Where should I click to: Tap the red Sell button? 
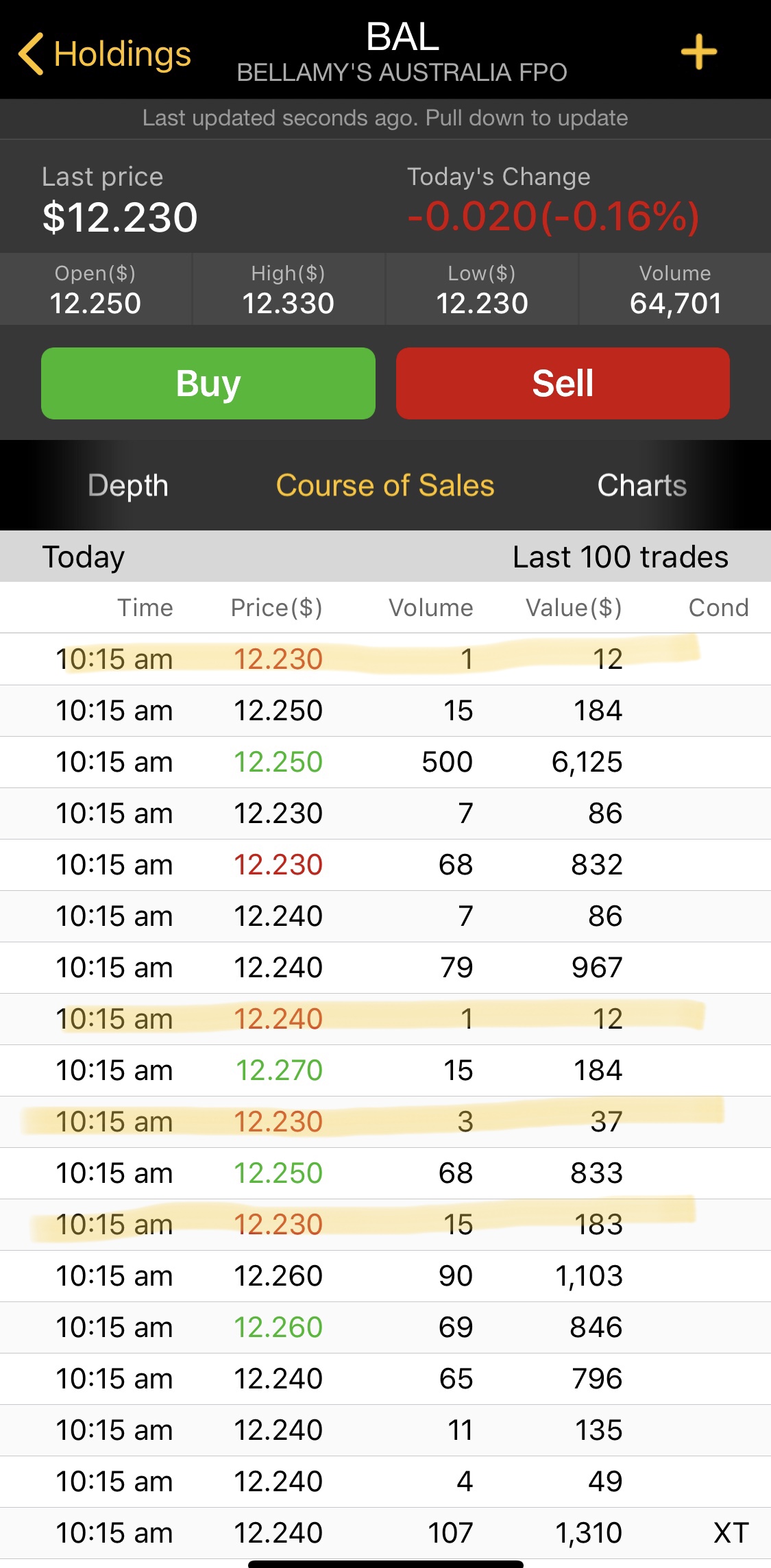click(563, 383)
